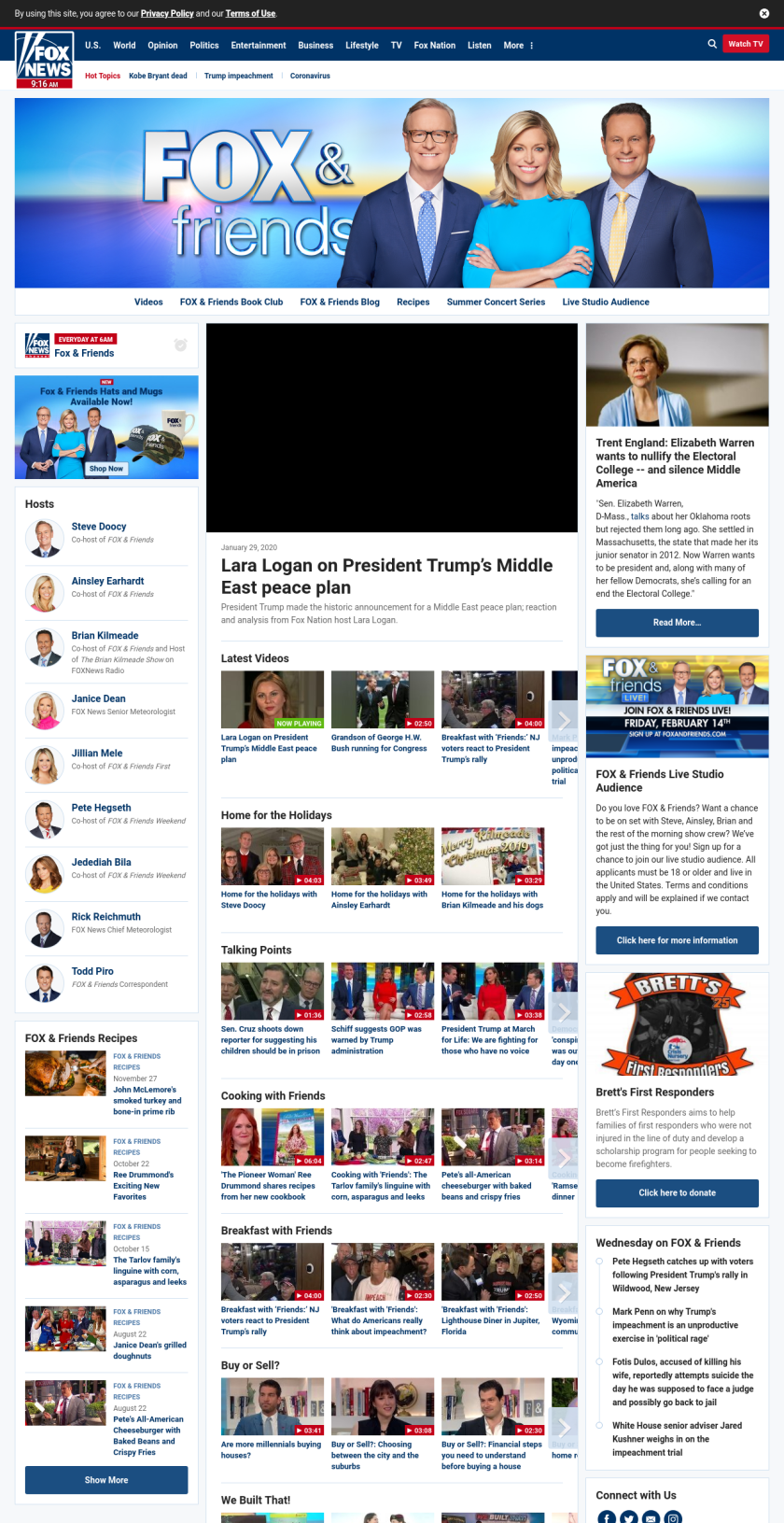This screenshot has height=1523, width=784.
Task: View Janice Dean's host profile
Action: [99, 698]
